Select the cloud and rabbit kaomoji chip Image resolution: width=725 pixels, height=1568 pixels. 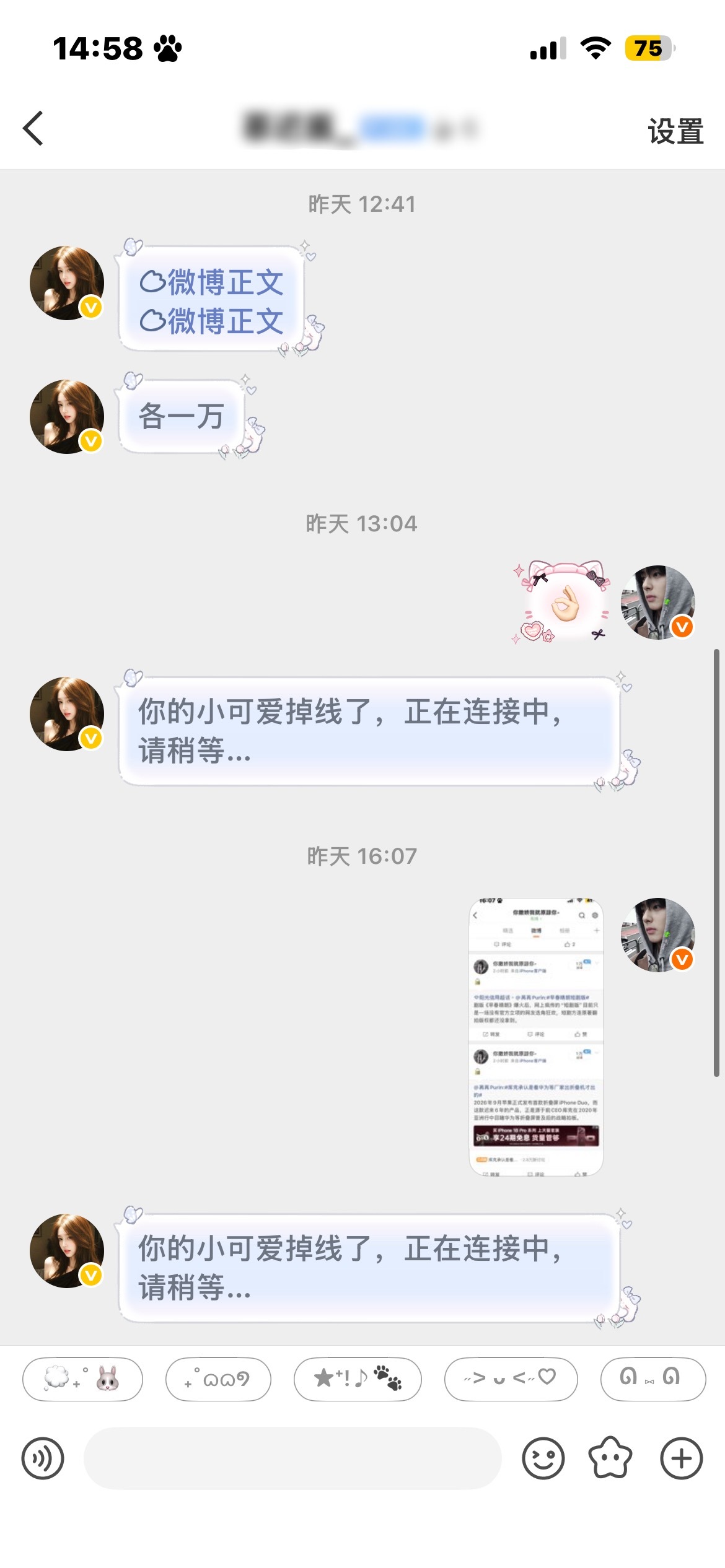[82, 1379]
